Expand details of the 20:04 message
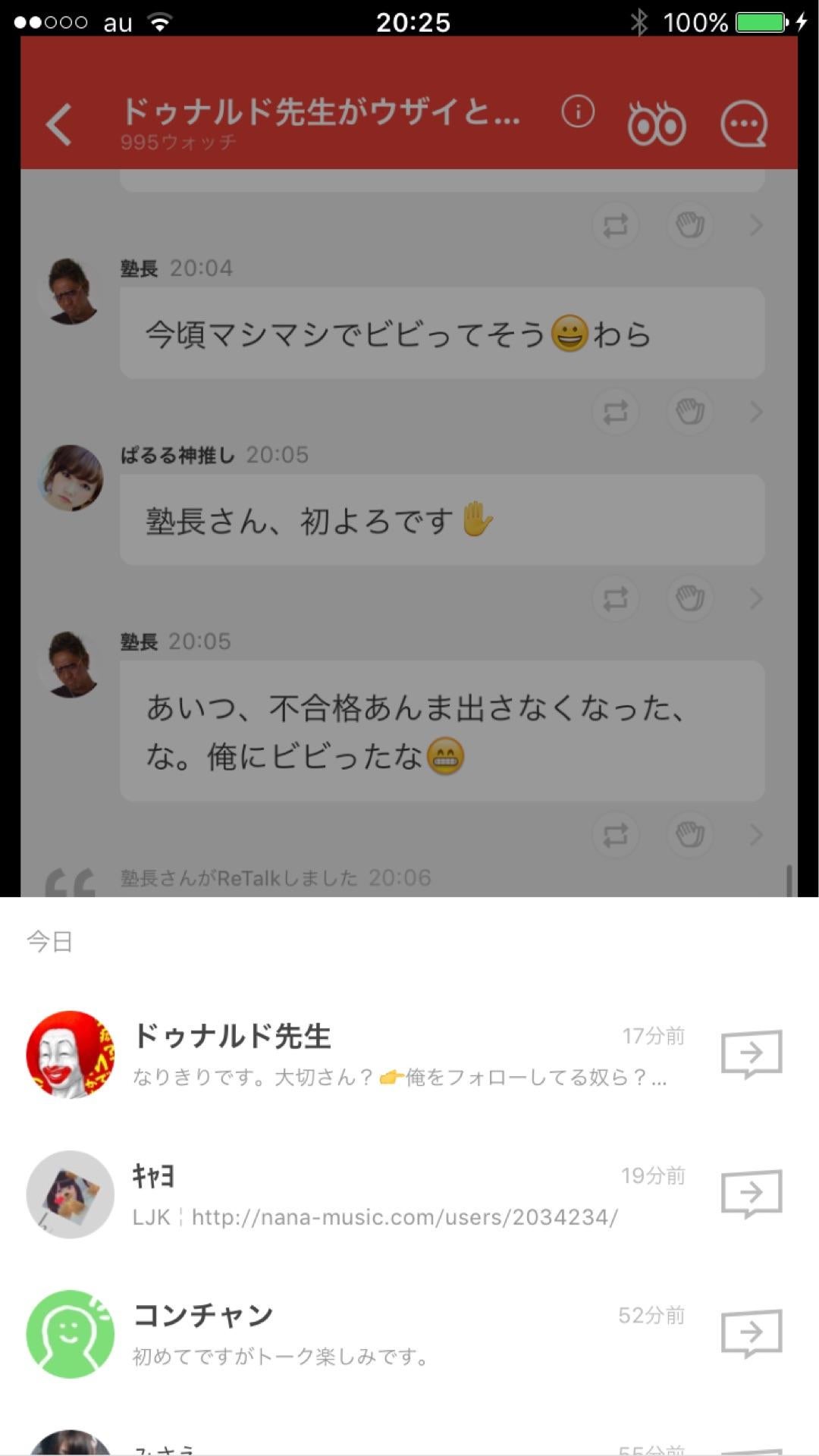819x1456 pixels. pos(755,412)
